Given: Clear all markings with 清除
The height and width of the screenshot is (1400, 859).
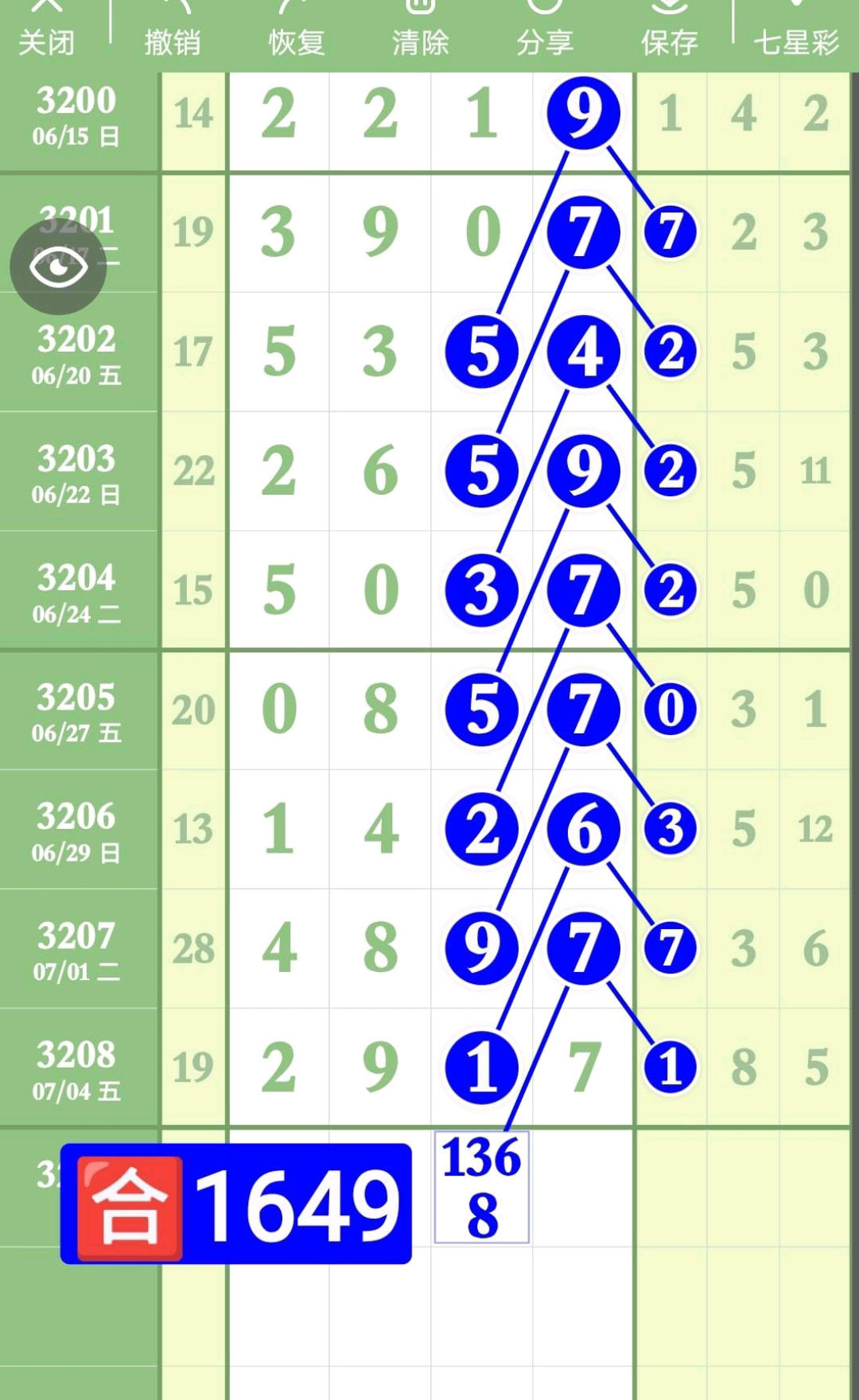Looking at the screenshot, I should pyautogui.click(x=421, y=32).
